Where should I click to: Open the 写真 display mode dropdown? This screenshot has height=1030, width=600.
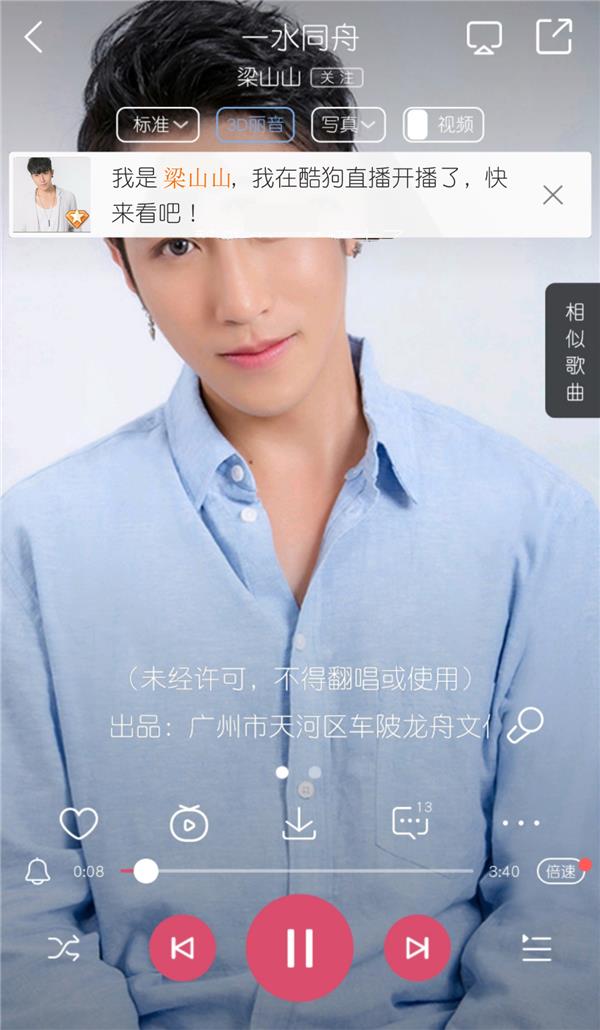pyautogui.click(x=348, y=125)
